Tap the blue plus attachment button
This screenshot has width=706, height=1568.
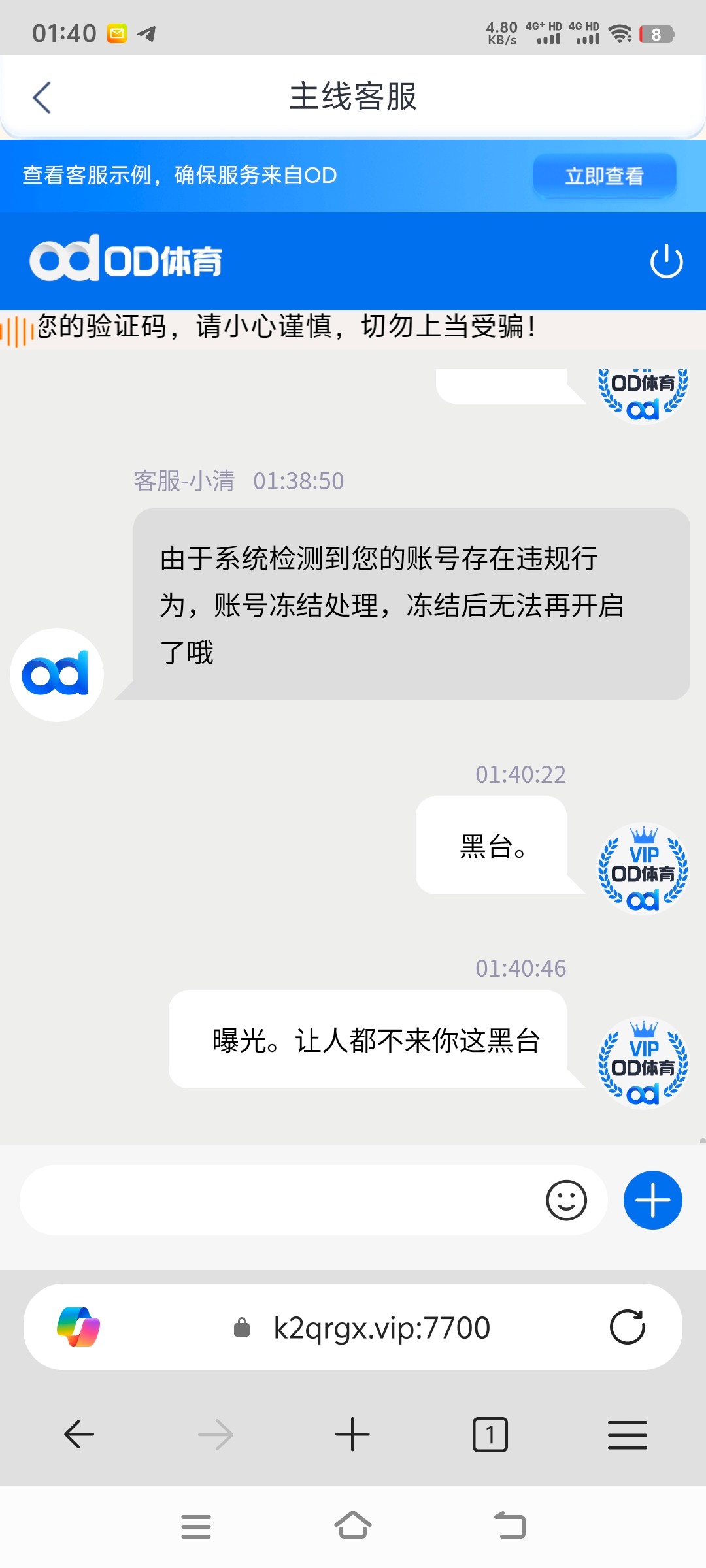(652, 1200)
